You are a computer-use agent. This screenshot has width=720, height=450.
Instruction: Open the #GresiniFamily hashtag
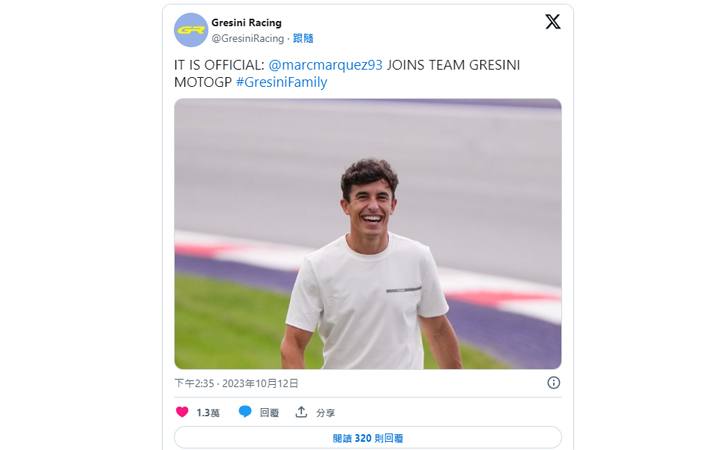[x=281, y=82]
